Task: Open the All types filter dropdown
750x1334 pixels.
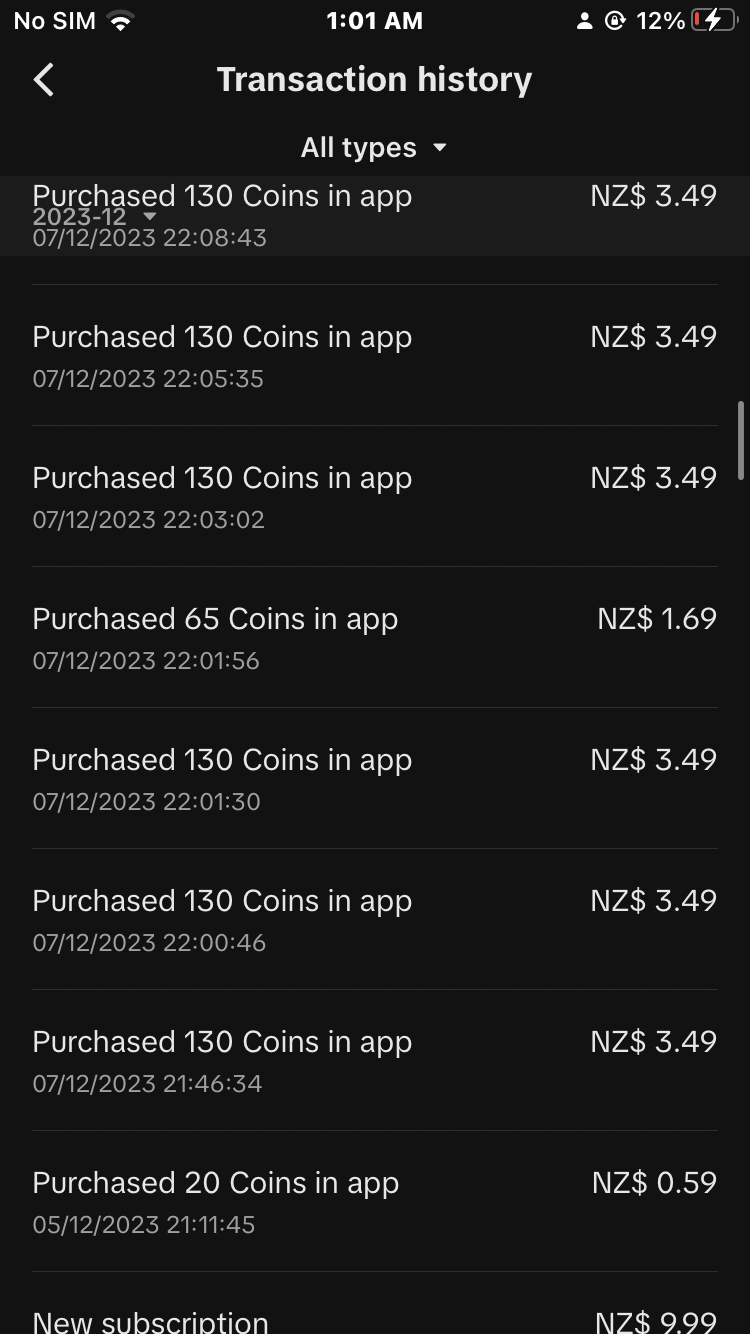Action: pyautogui.click(x=374, y=148)
